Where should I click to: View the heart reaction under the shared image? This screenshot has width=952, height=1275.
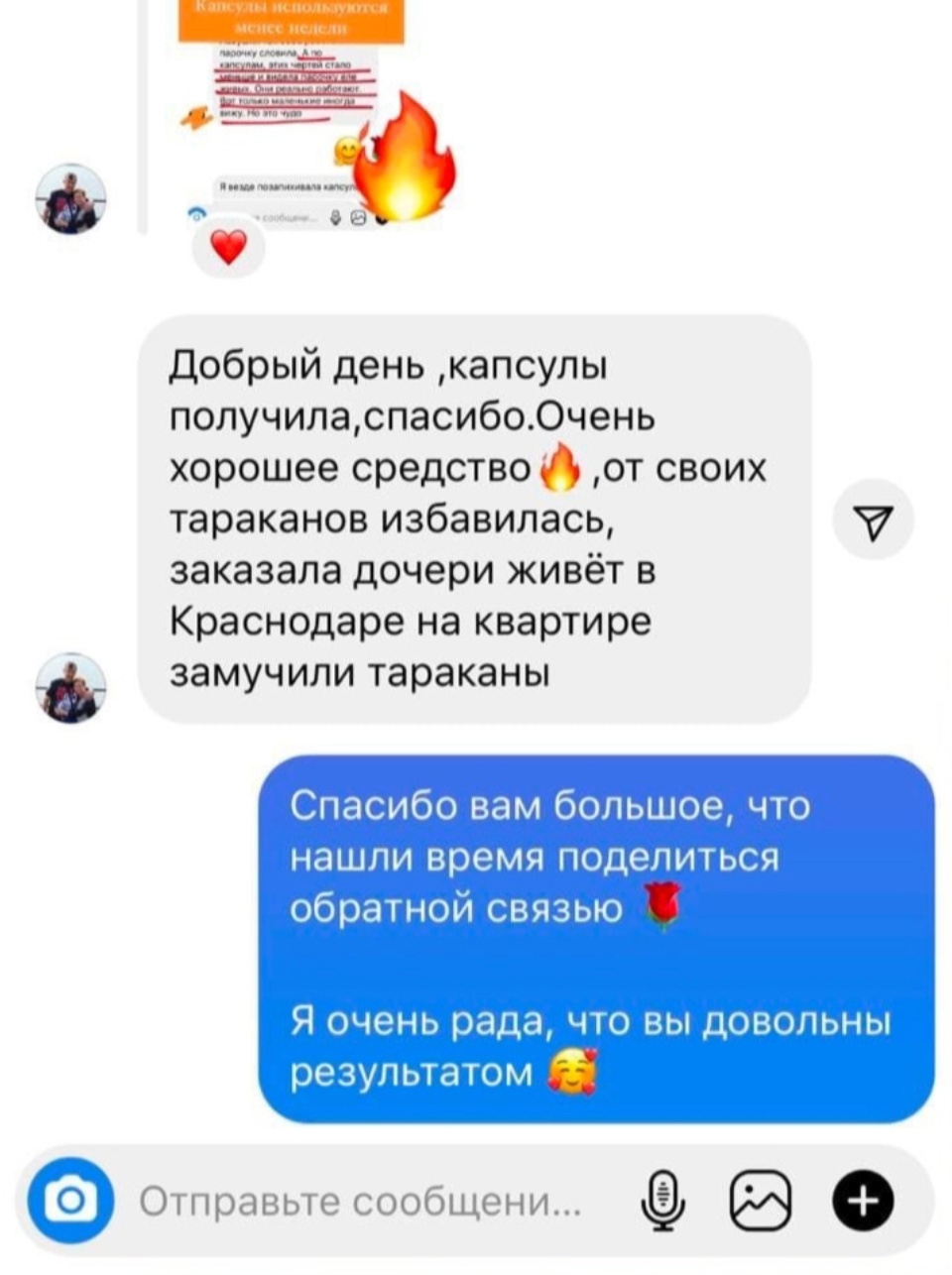tap(228, 248)
